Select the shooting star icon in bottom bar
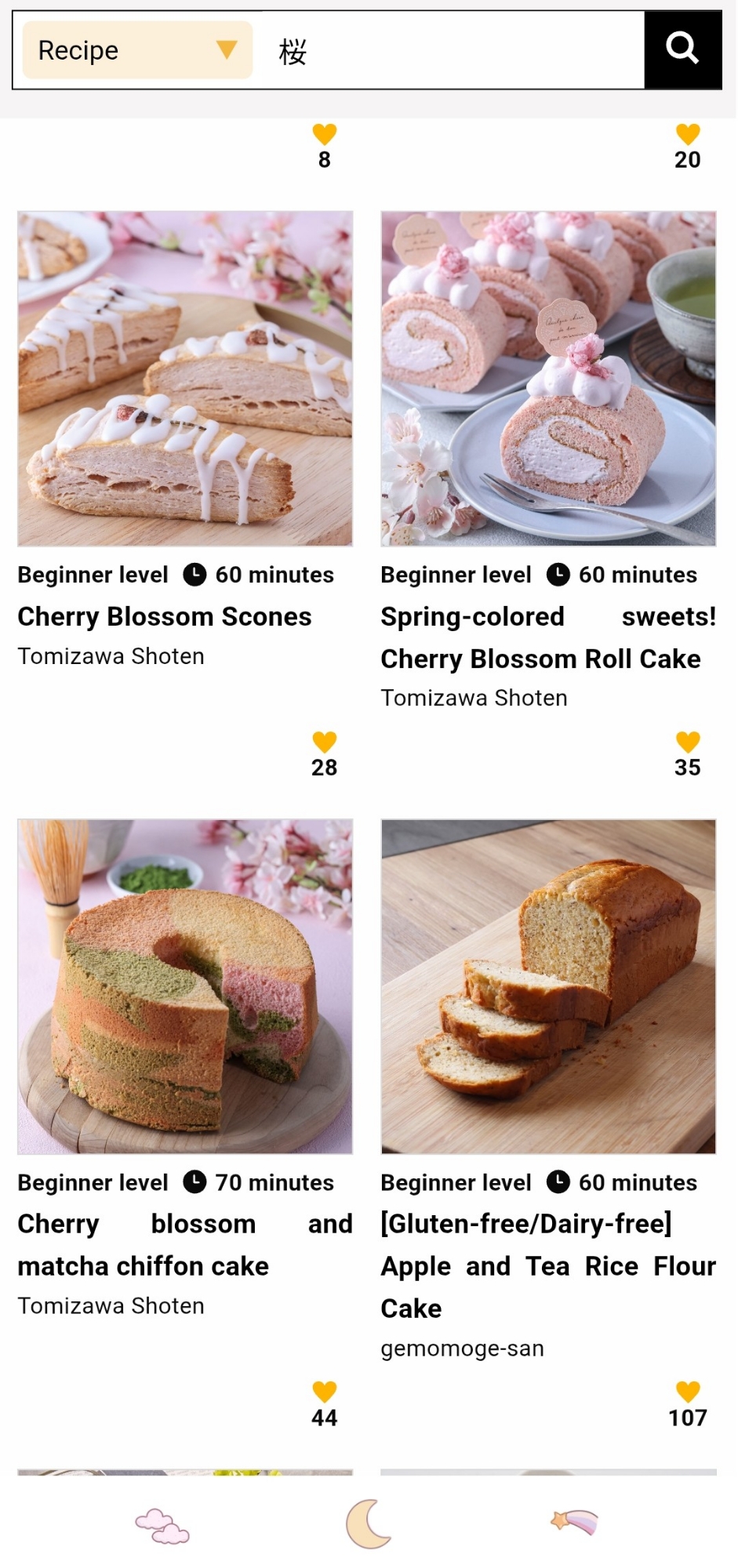 point(575,1523)
